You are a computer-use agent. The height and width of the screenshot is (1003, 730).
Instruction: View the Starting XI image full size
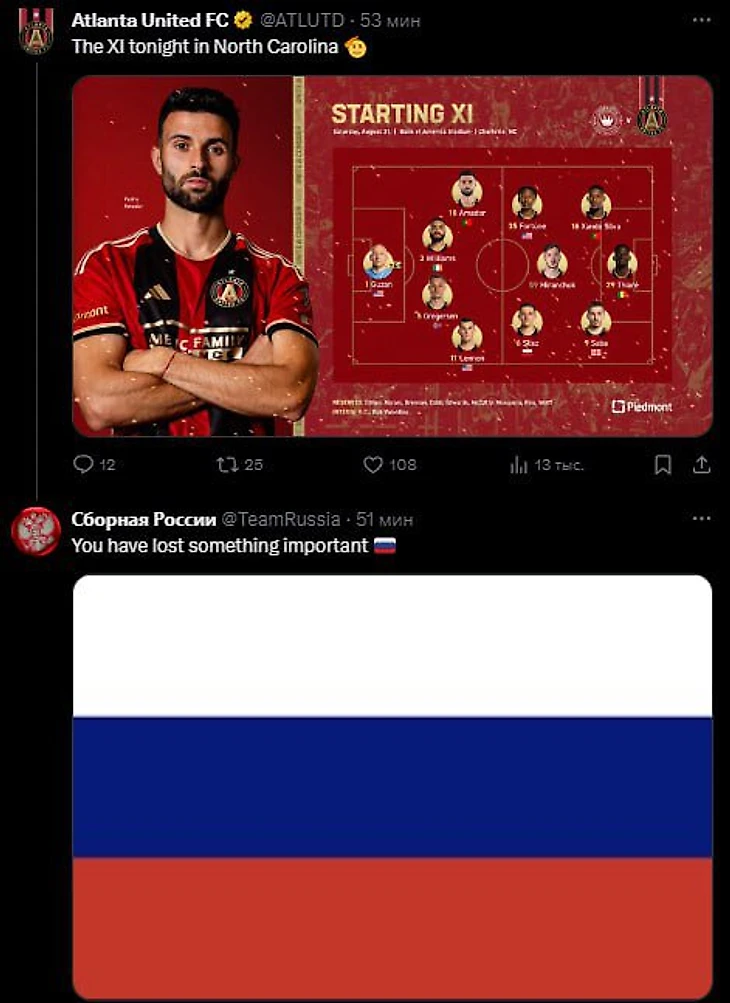click(392, 256)
